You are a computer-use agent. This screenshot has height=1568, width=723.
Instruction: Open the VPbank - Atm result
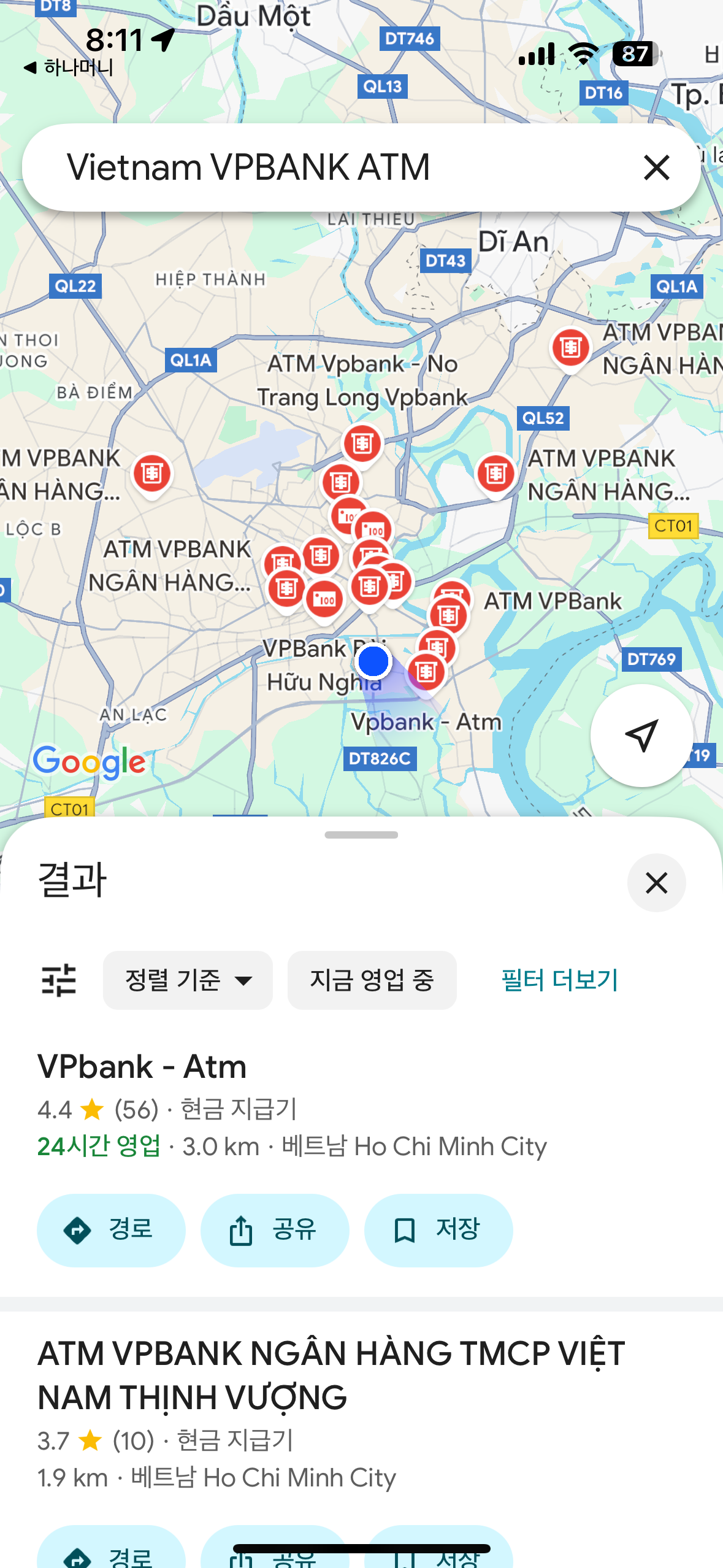(x=142, y=1067)
